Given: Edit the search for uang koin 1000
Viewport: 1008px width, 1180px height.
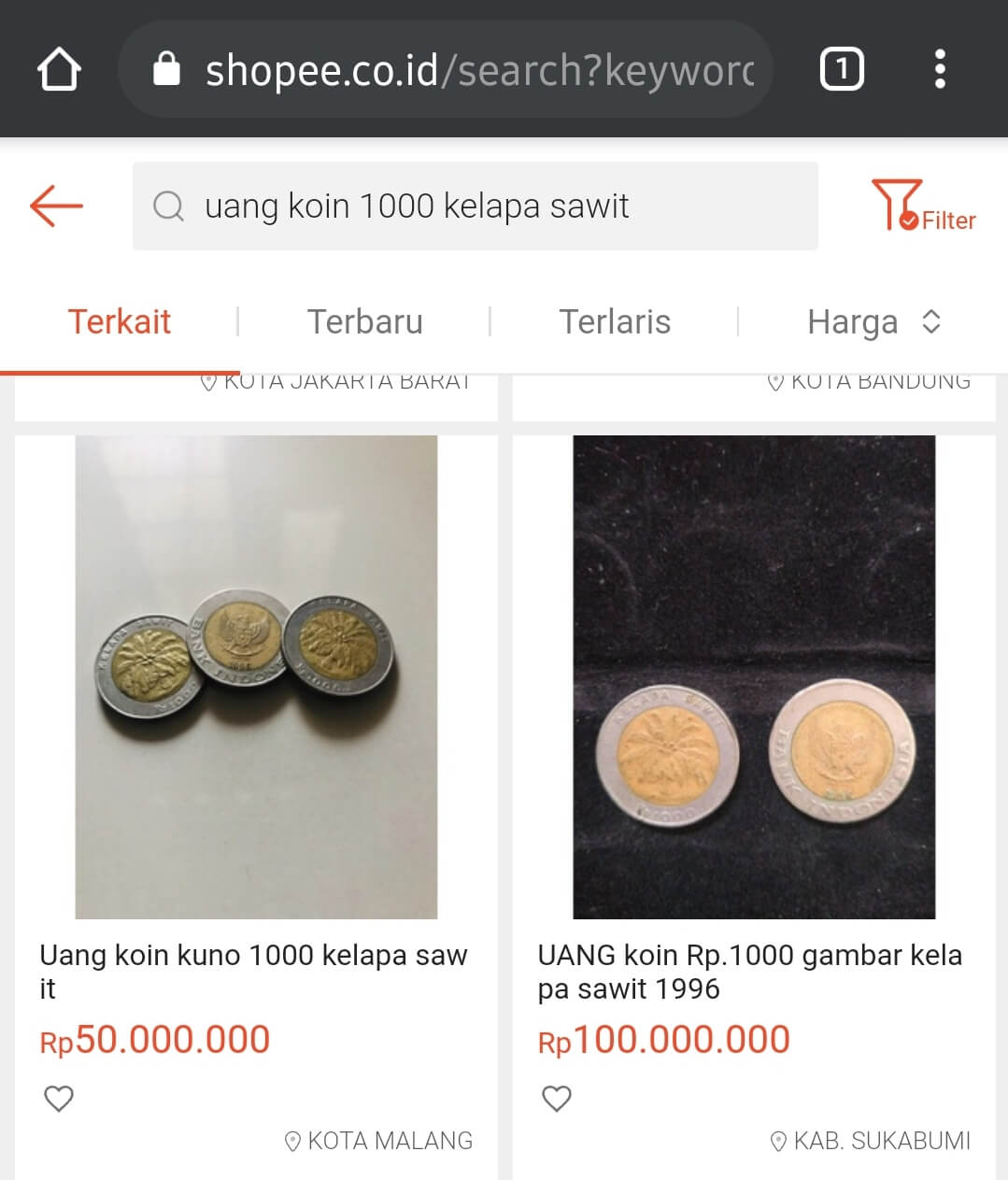Looking at the screenshot, I should tap(475, 206).
